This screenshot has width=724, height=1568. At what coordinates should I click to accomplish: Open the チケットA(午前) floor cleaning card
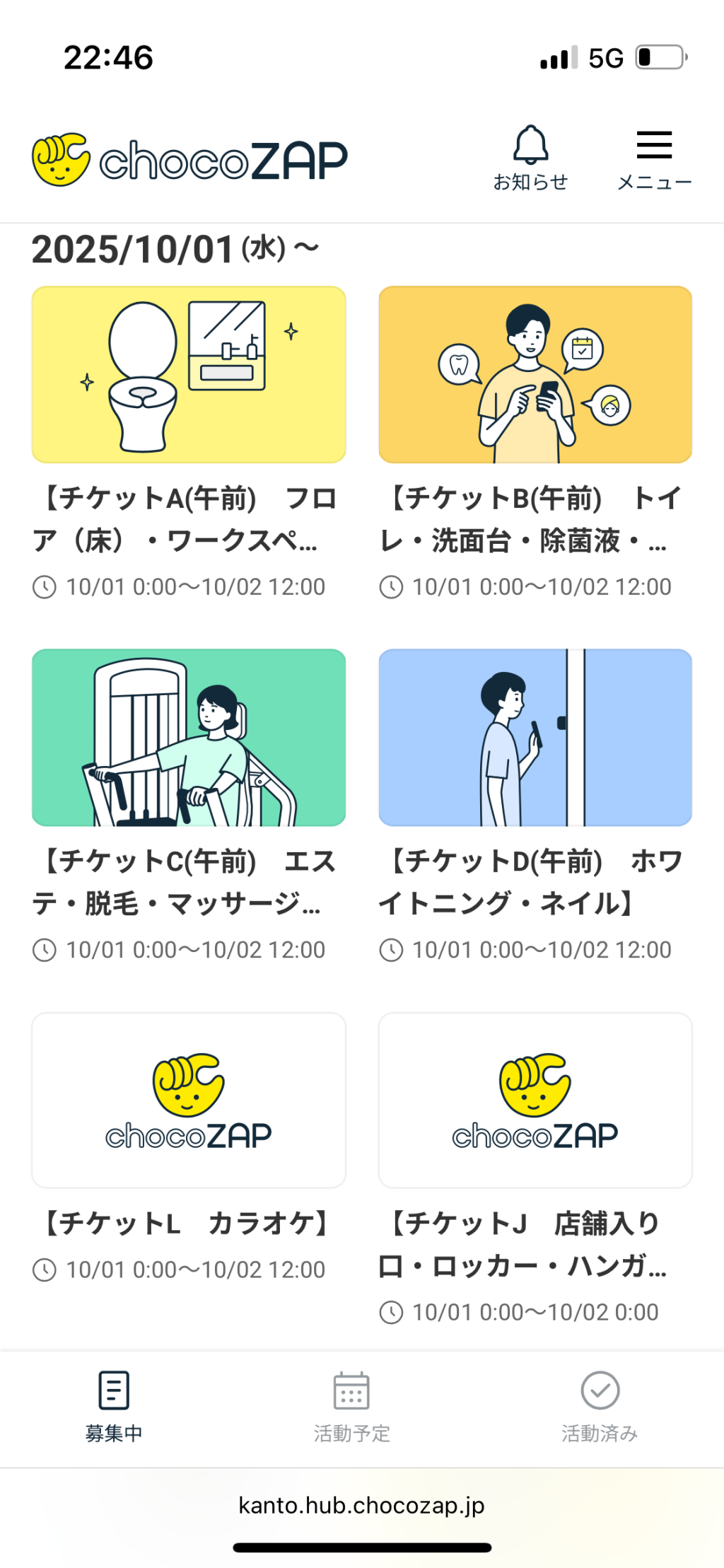click(x=189, y=375)
